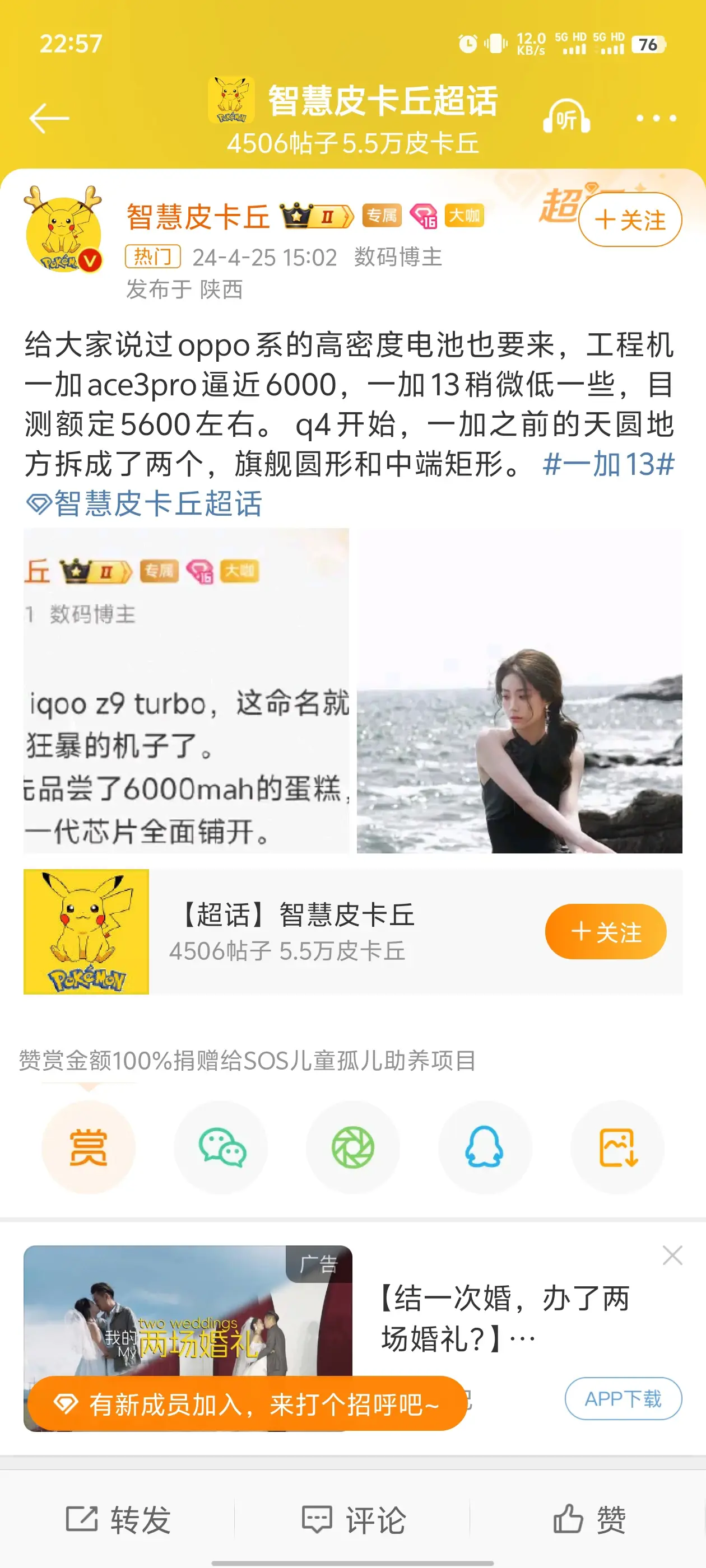
Task: Share the post to WeChat
Action: 221,1147
